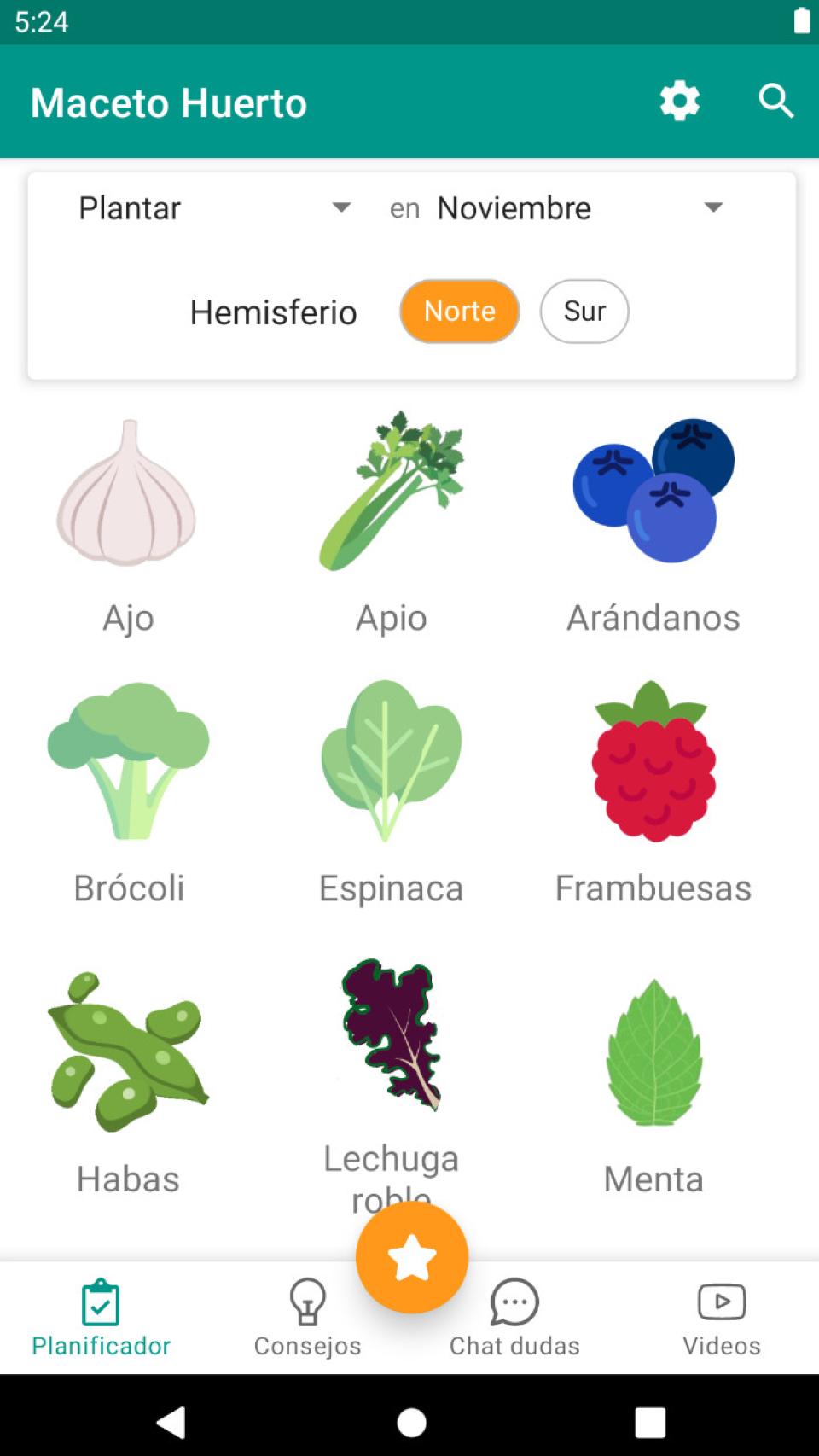Open the settings gear icon

click(678, 101)
